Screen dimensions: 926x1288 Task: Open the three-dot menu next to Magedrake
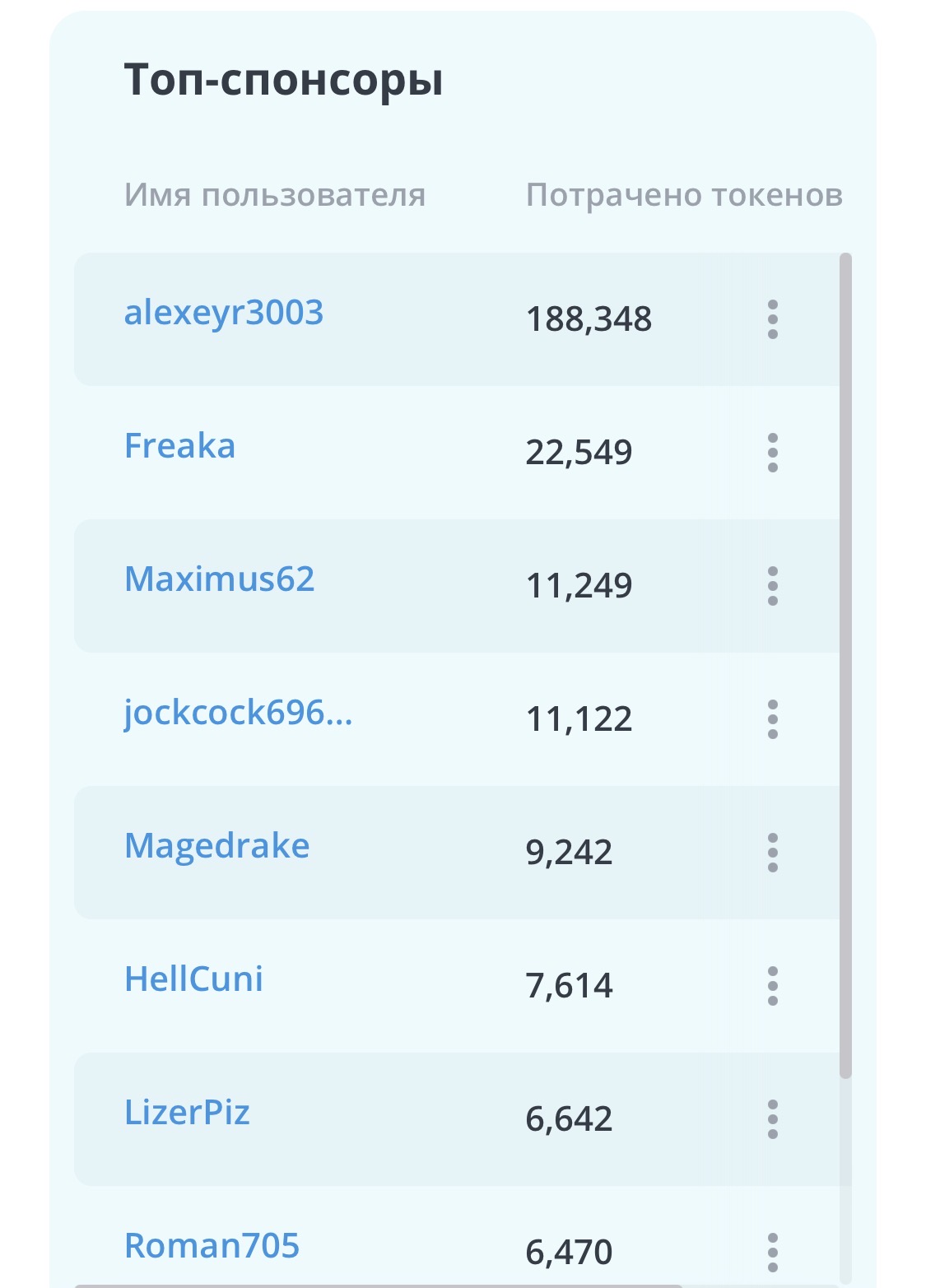tap(772, 853)
